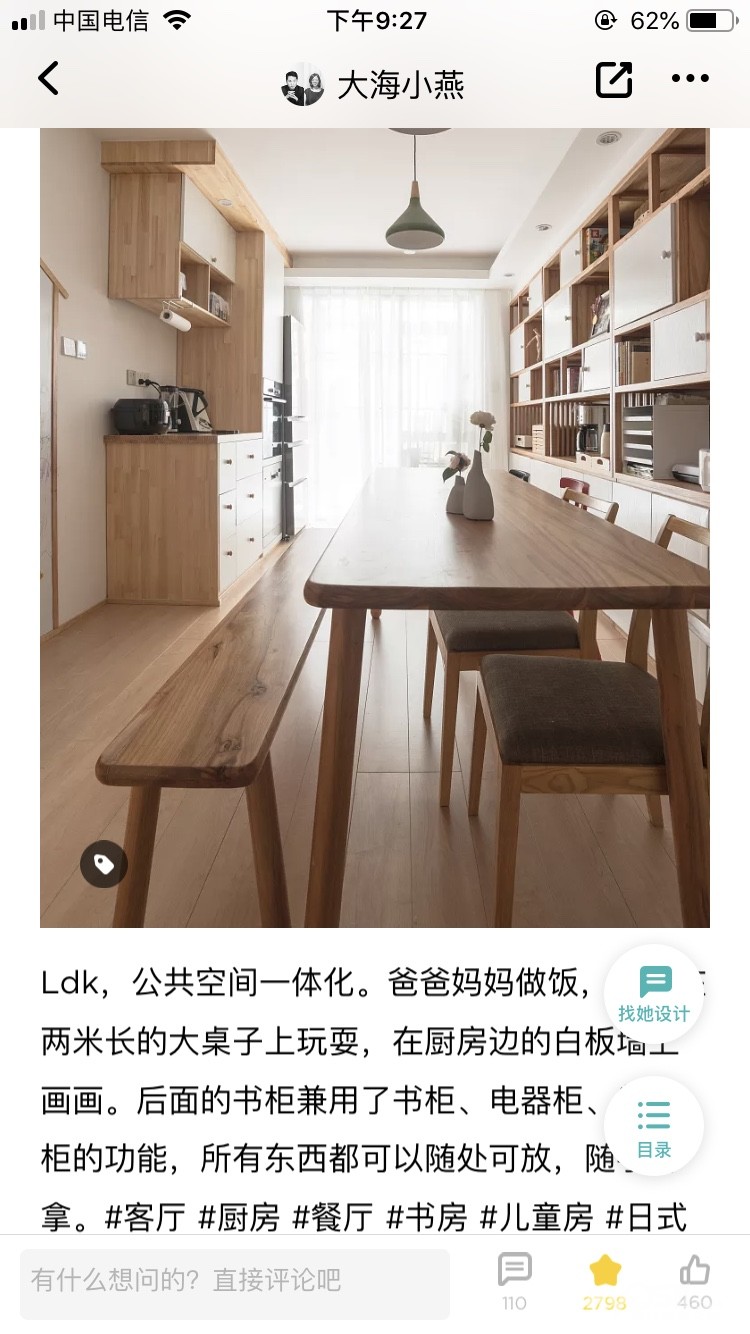View the 110 comments
Image resolution: width=750 pixels, height=1334 pixels.
tap(514, 1280)
